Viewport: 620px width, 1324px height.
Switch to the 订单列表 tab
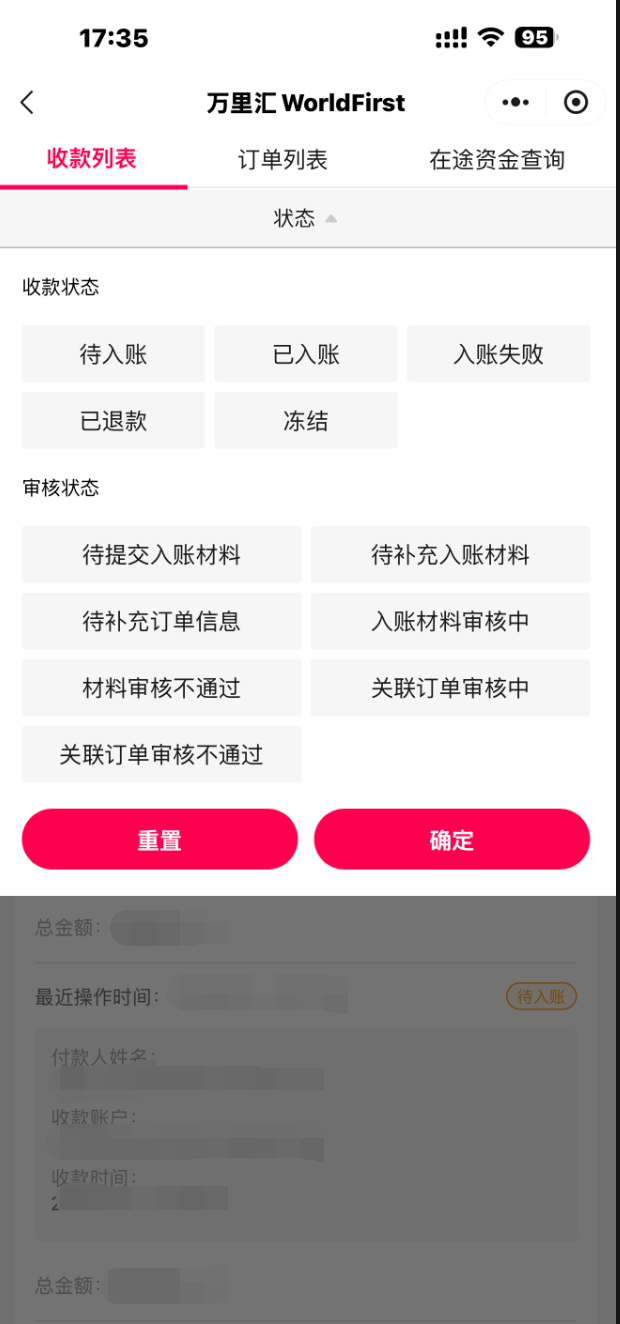click(x=283, y=160)
